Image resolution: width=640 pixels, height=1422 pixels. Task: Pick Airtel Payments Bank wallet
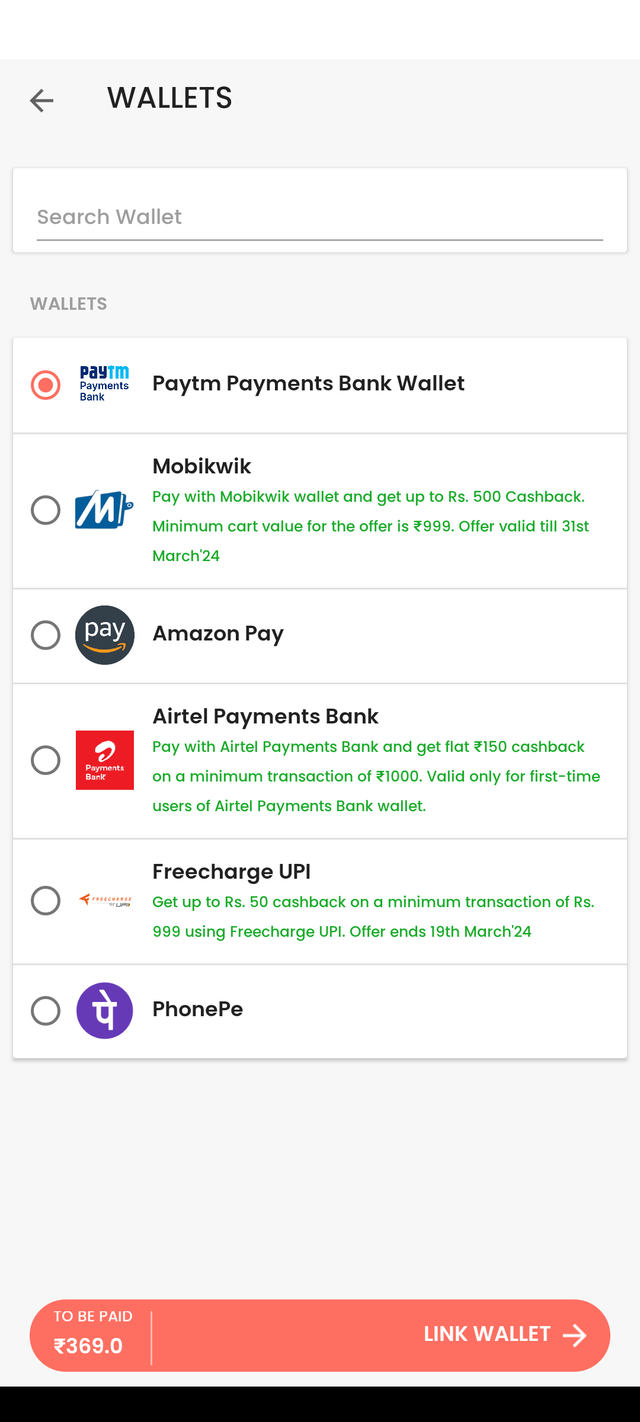[46, 760]
